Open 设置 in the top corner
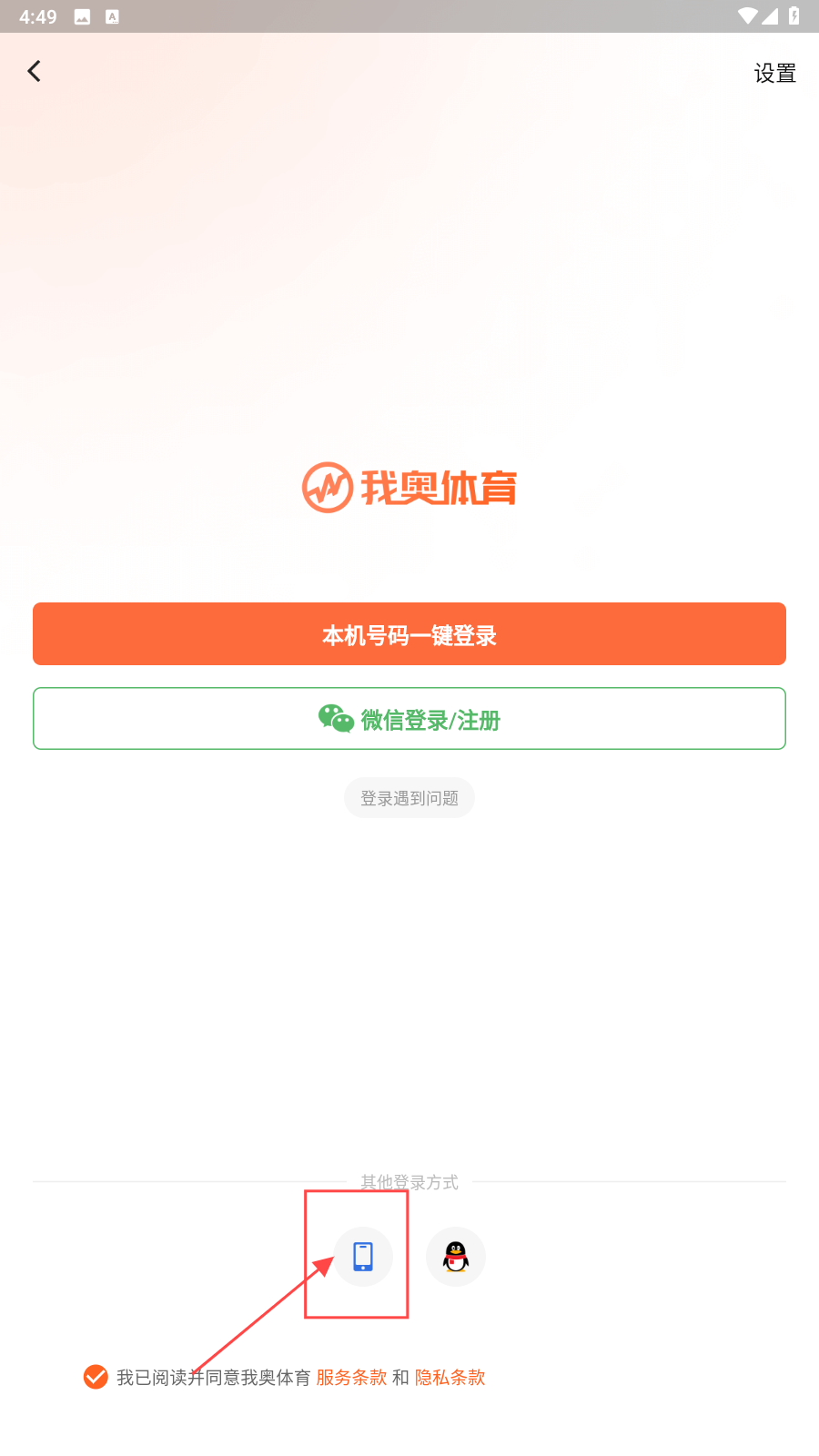 (x=775, y=73)
